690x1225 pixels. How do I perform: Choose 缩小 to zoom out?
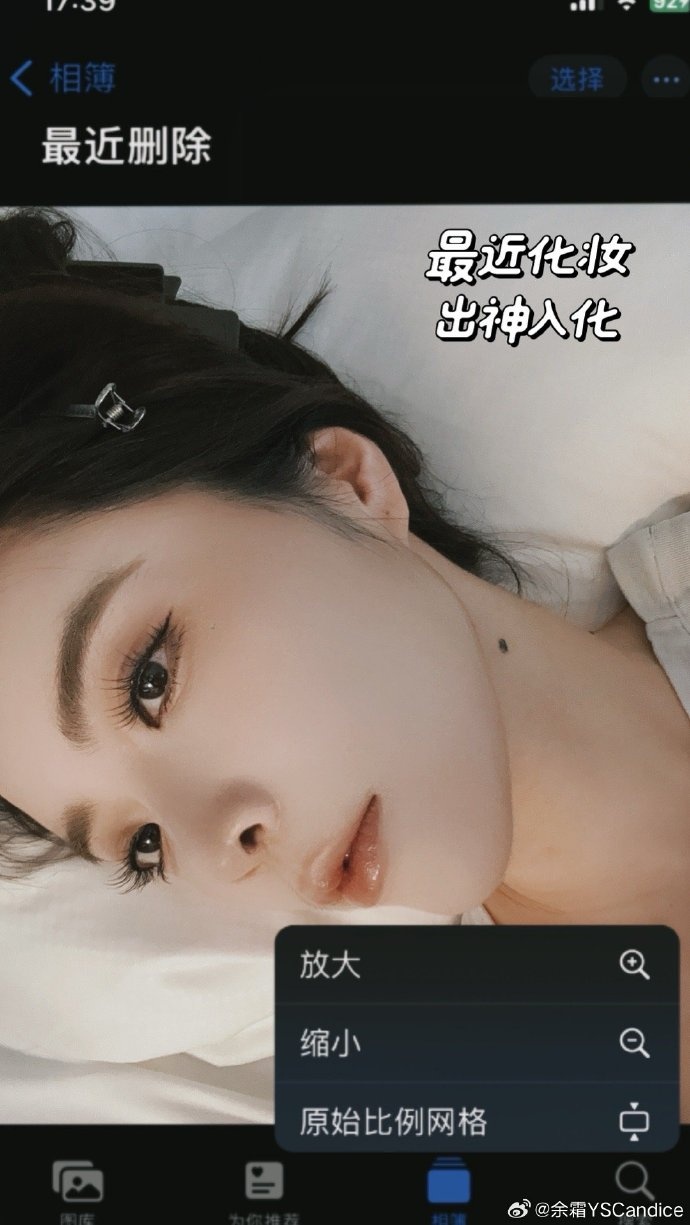[x=476, y=1044]
